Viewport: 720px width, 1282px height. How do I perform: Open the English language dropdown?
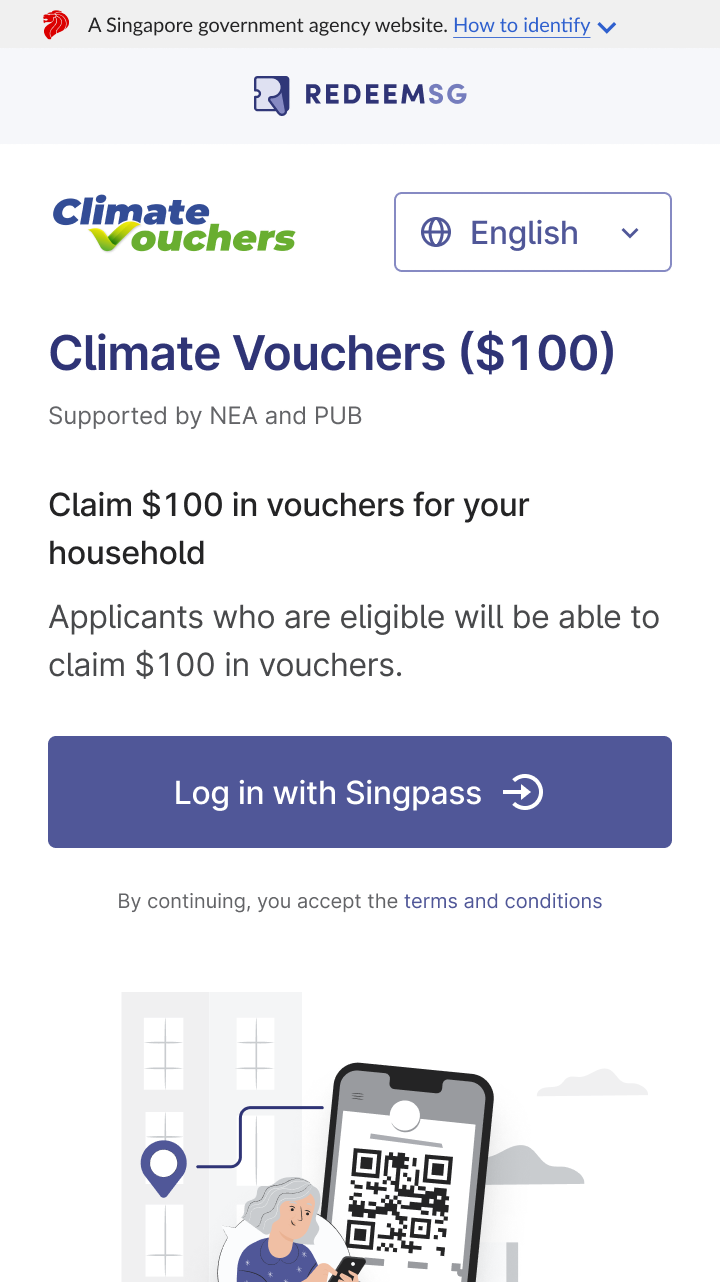click(532, 232)
